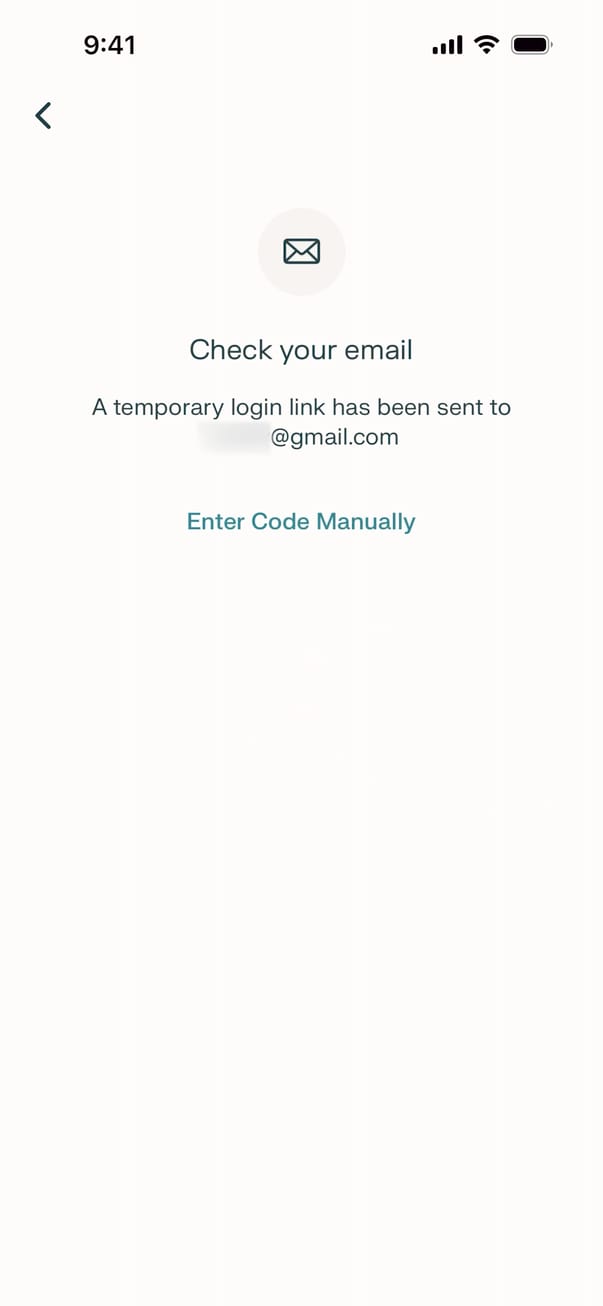603x1306 pixels.
Task: Tap Enter Code Manually link
Action: [x=301, y=522]
